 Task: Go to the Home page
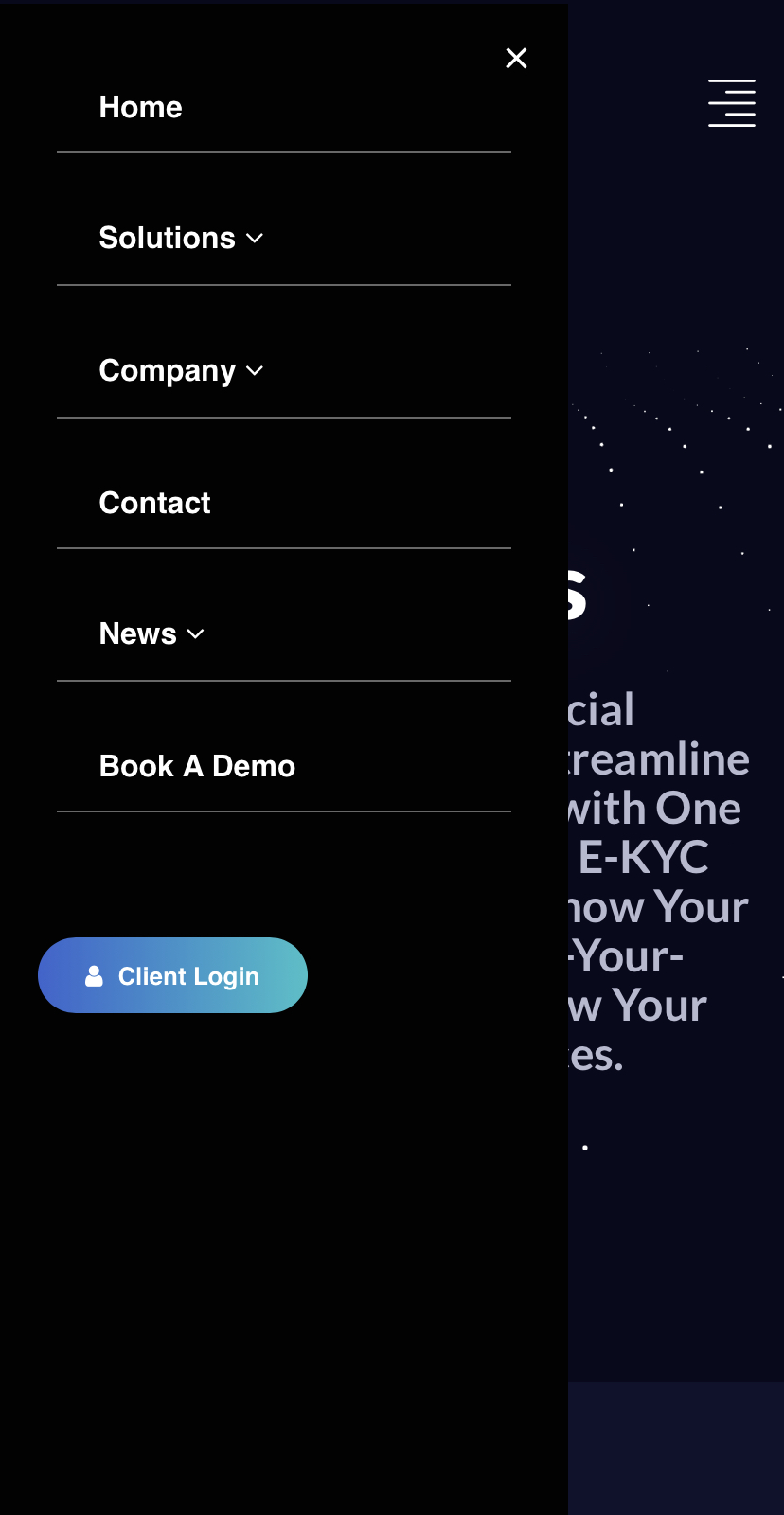pos(140,107)
